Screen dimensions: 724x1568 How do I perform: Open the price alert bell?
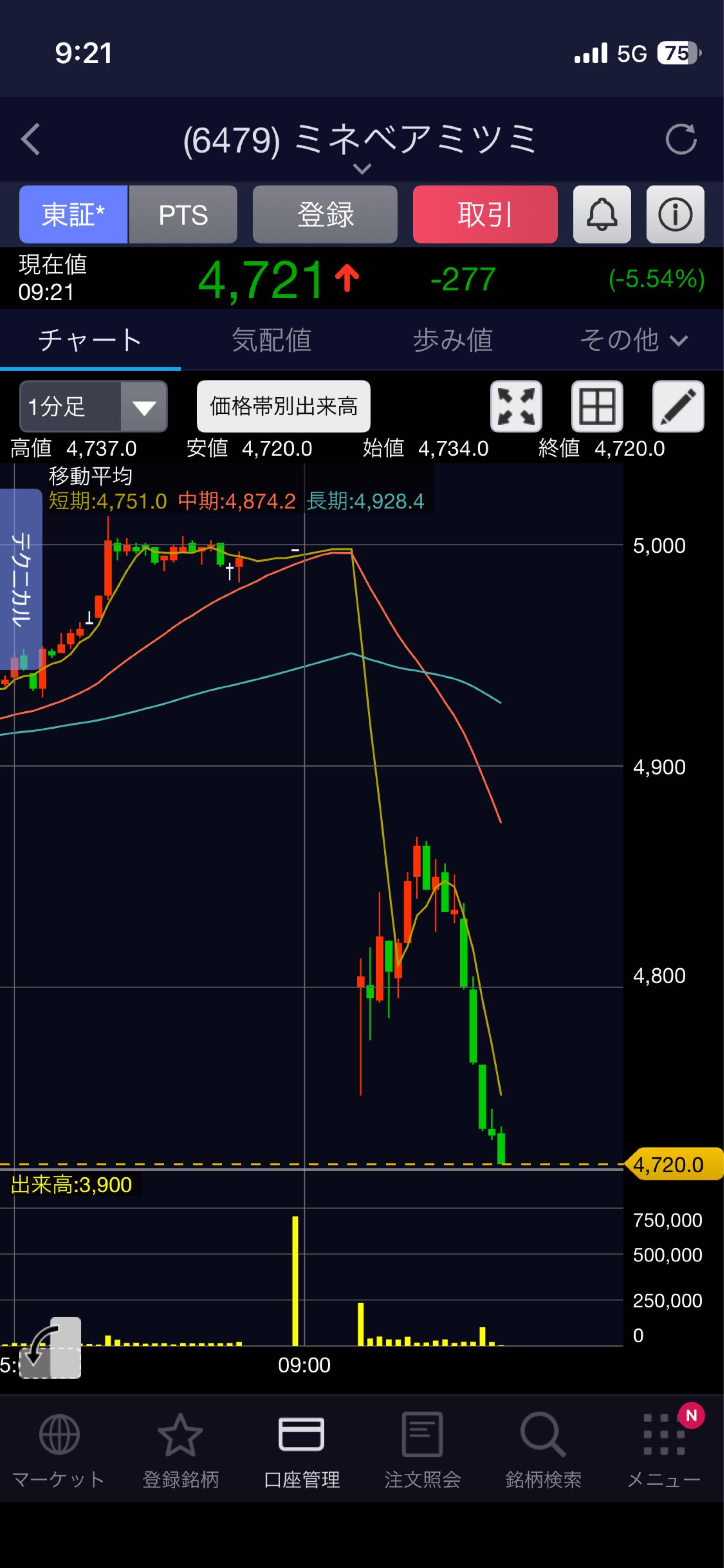click(602, 214)
